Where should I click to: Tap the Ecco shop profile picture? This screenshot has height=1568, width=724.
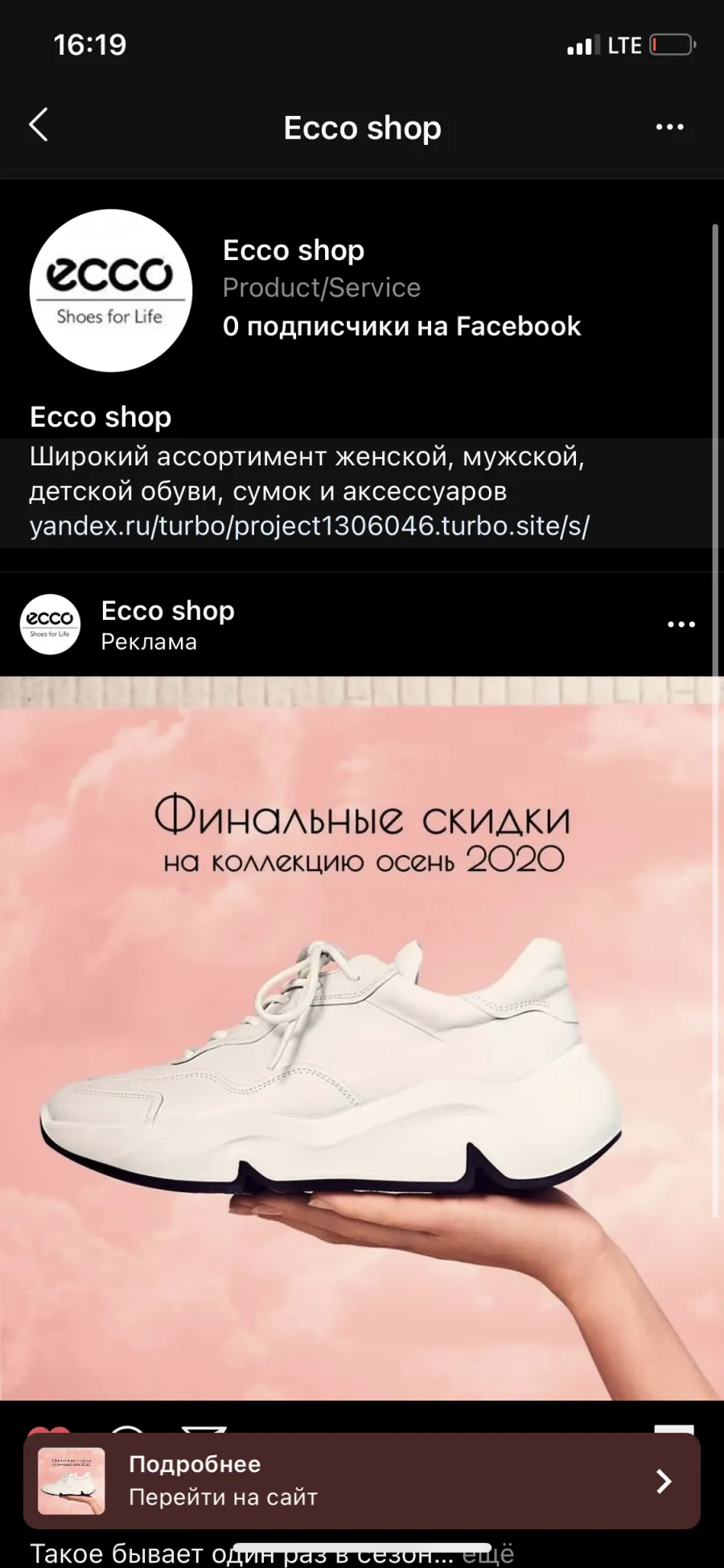pos(111,291)
